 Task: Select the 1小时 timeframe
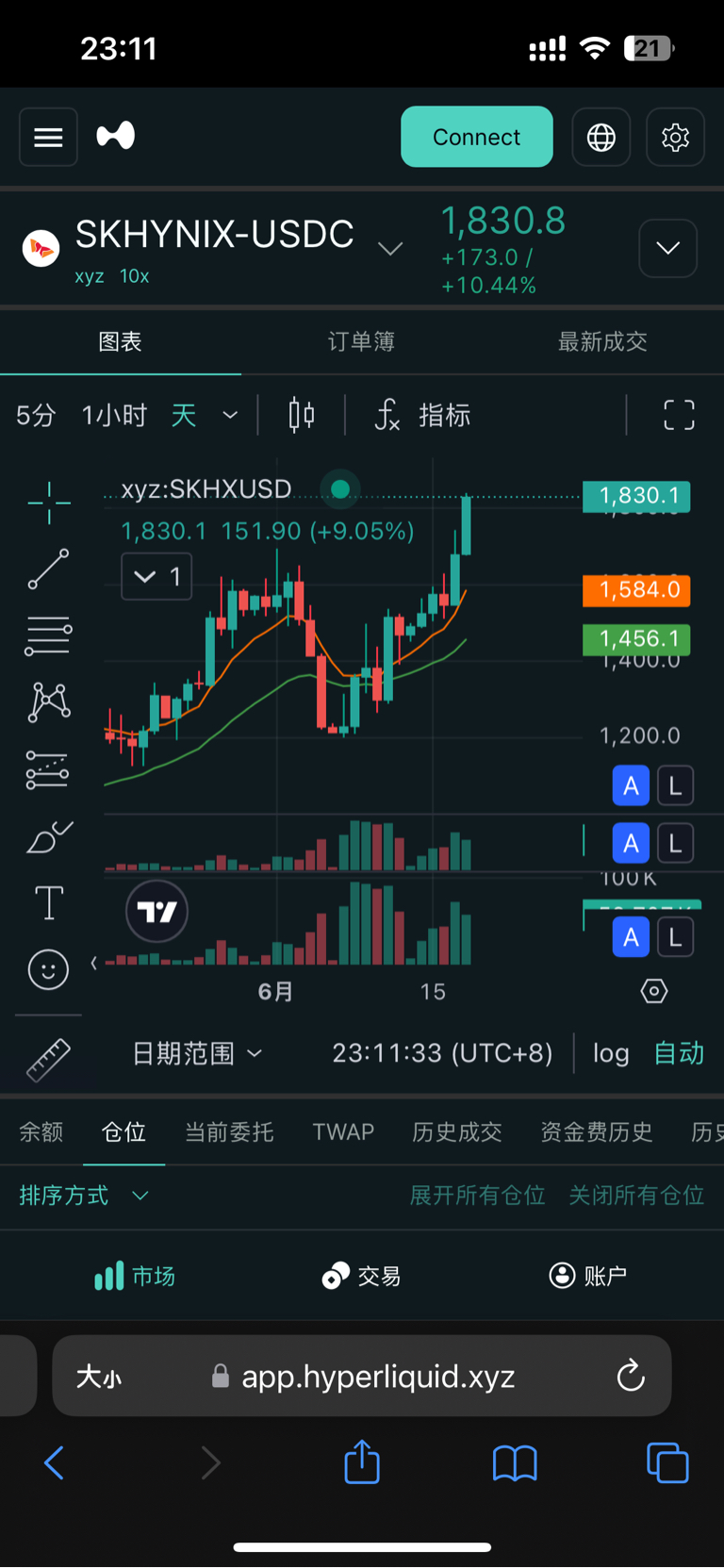click(114, 415)
